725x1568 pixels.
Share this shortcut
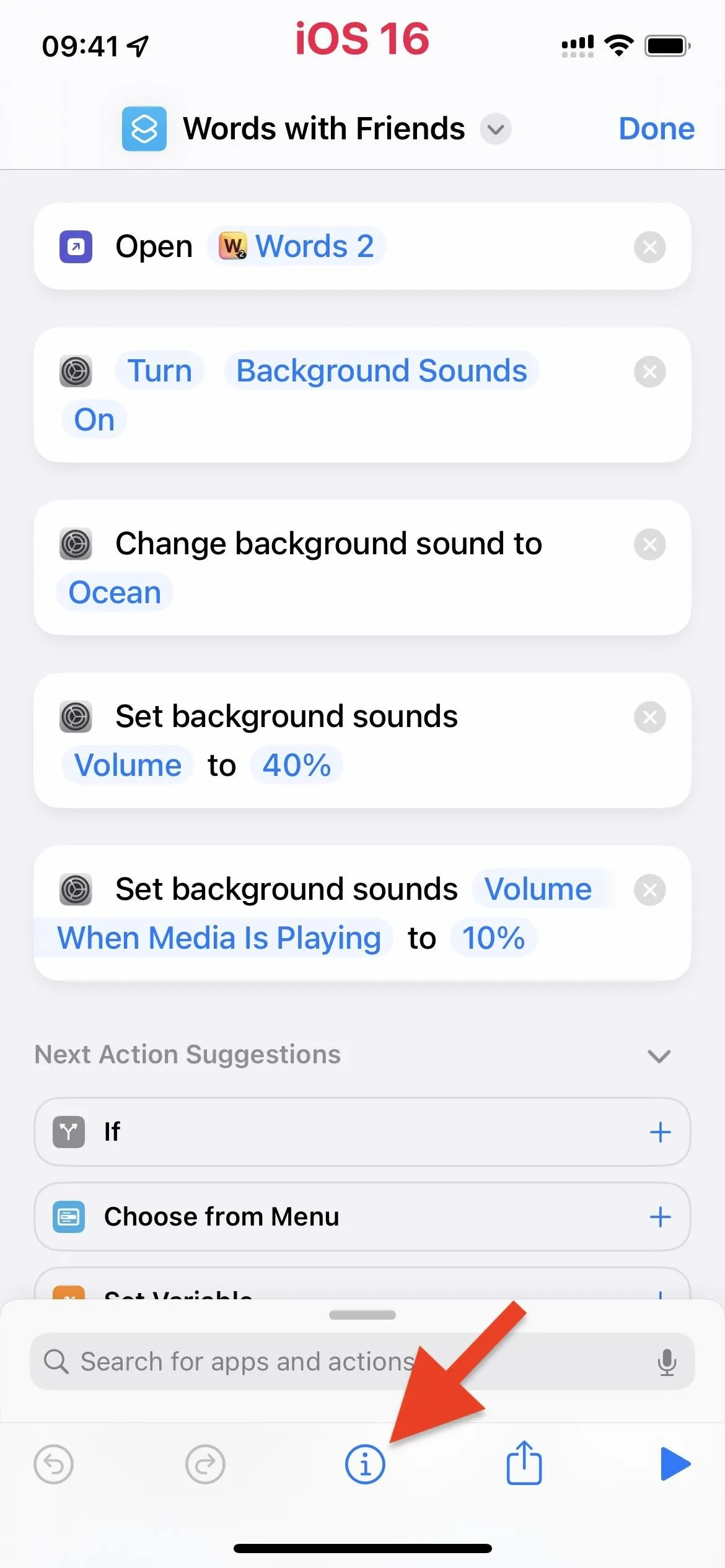524,1462
